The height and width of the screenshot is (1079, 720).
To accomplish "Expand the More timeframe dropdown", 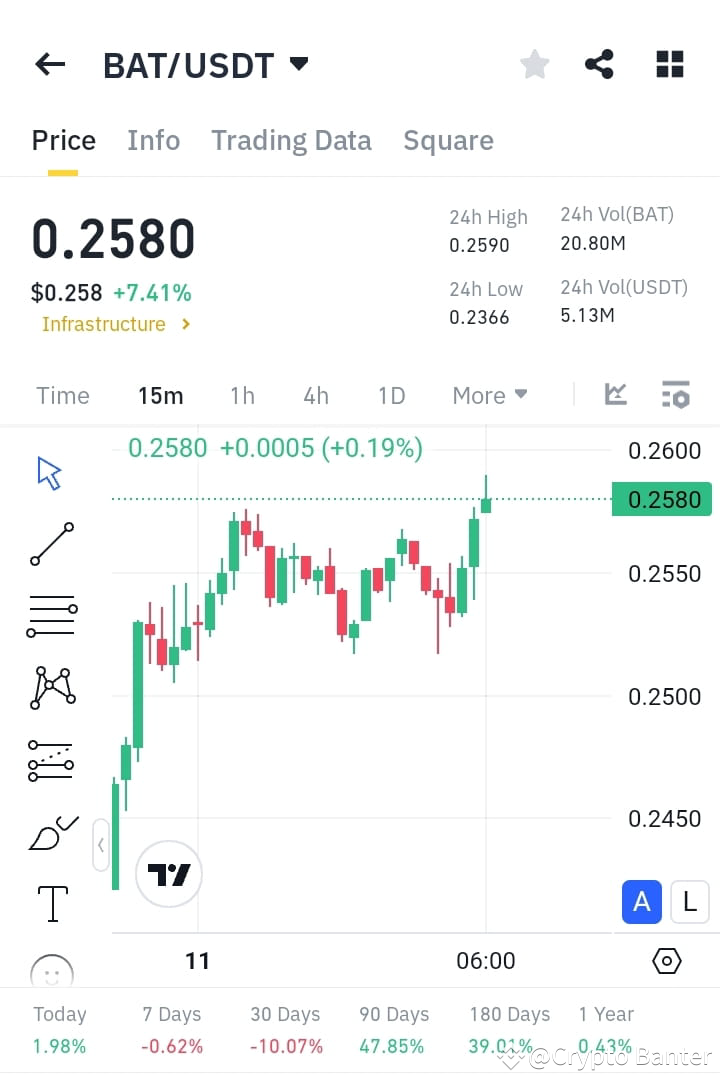I will [x=489, y=395].
